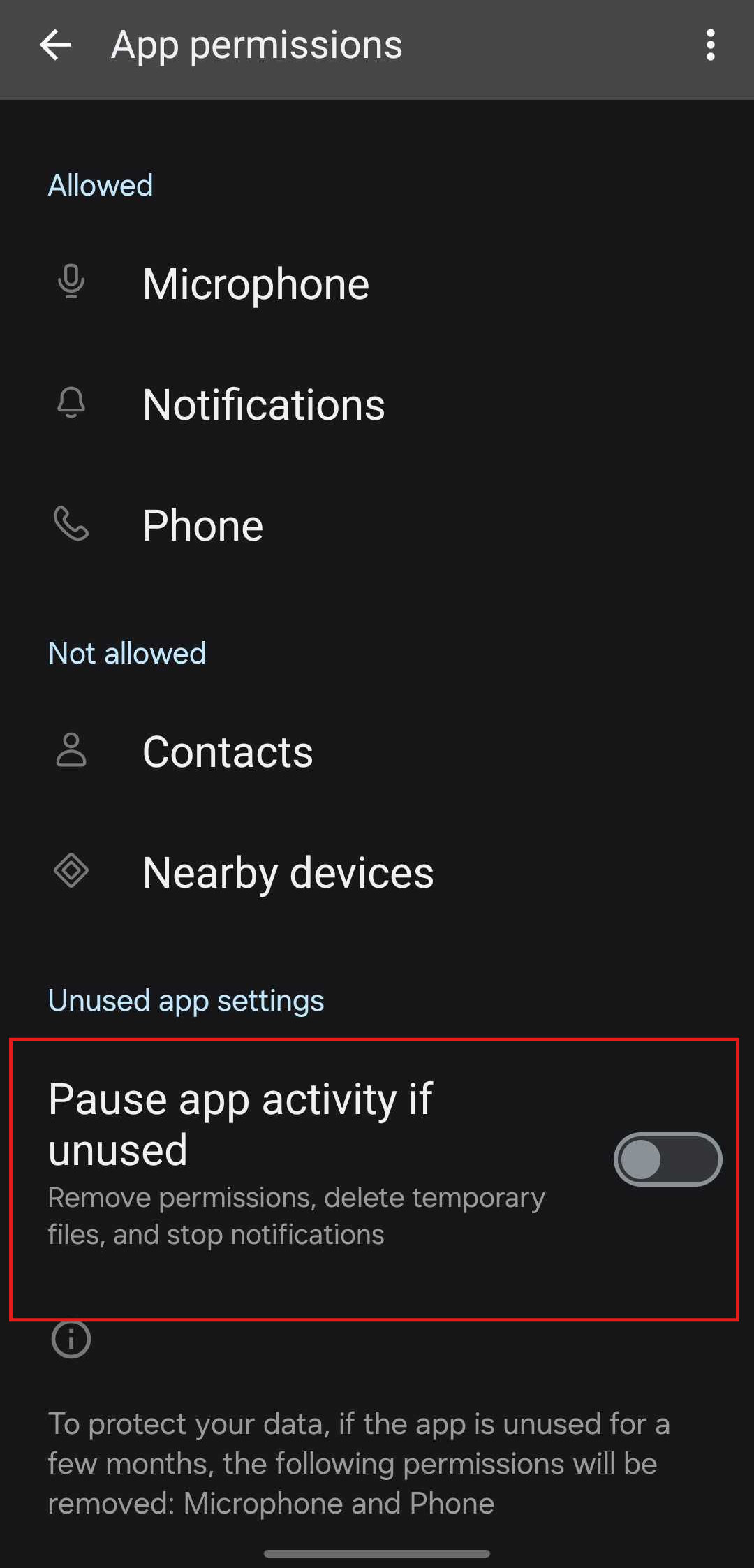
Task: Go back from App permissions
Action: pyautogui.click(x=56, y=46)
